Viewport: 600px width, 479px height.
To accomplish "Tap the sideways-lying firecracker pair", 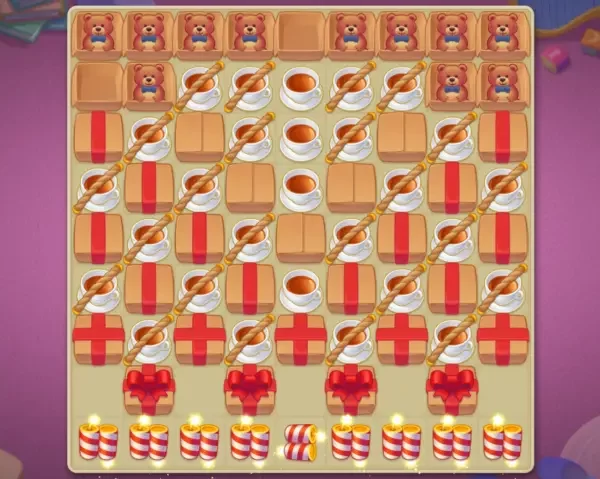I will point(300,441).
